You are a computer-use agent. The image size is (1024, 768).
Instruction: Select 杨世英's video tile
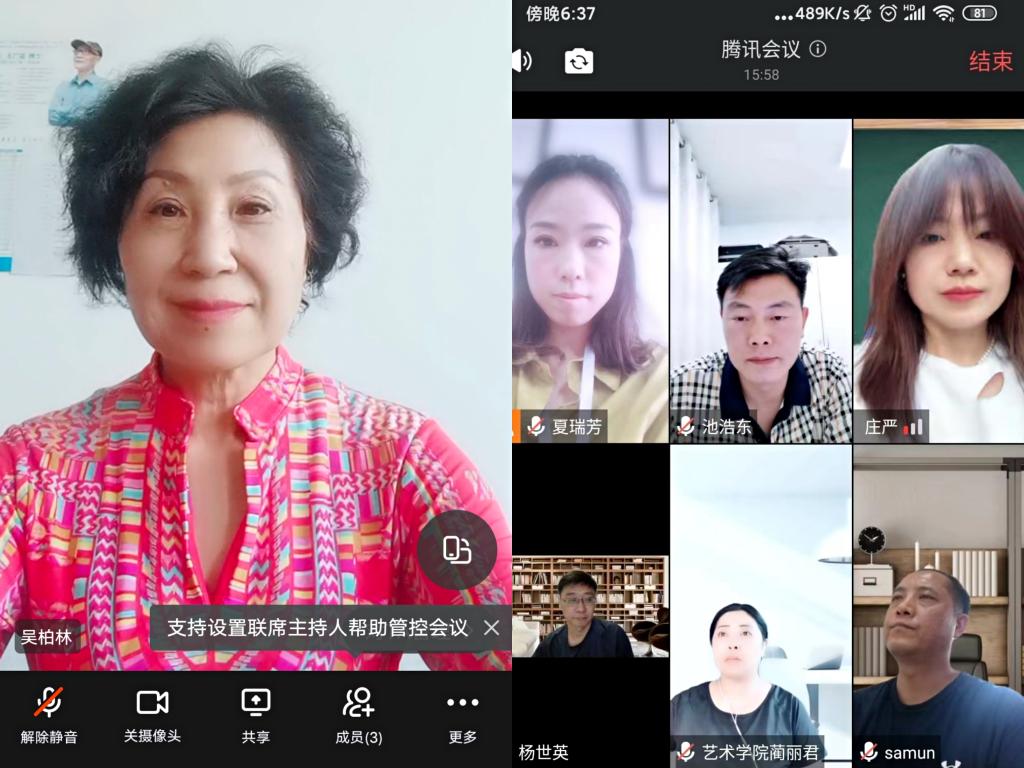pyautogui.click(x=590, y=606)
